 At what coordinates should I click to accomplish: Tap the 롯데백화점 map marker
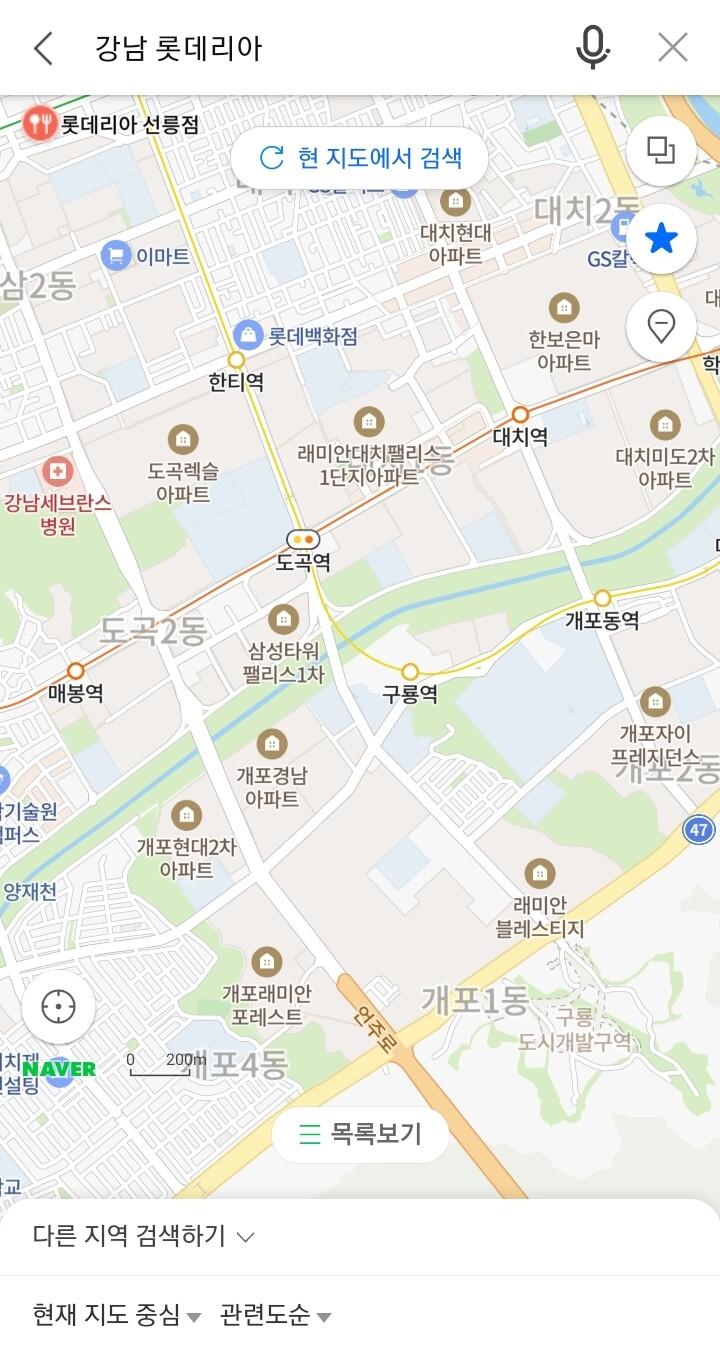[x=246, y=335]
